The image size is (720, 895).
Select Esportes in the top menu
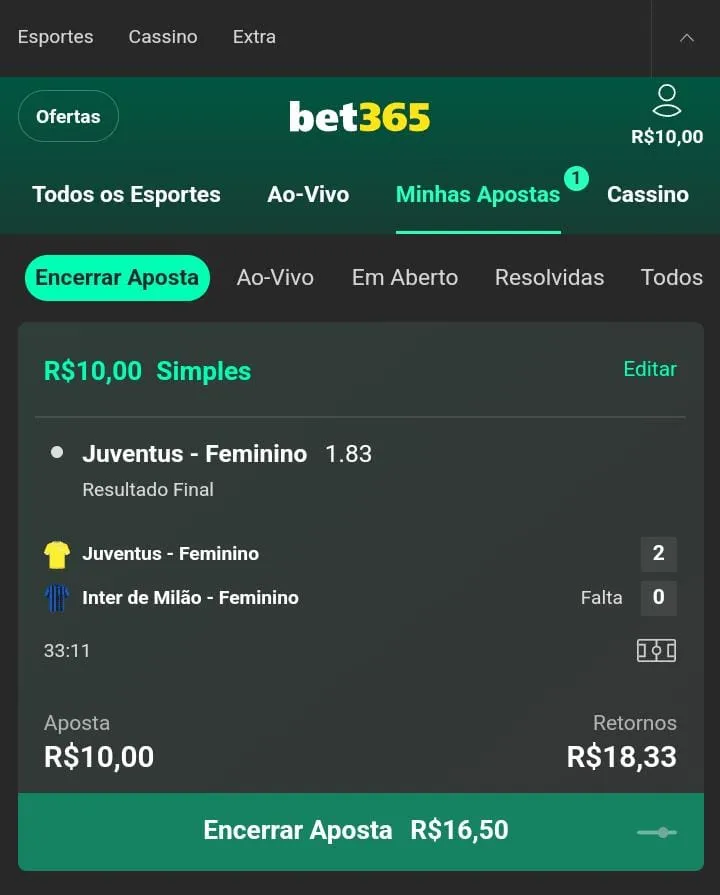(55, 37)
